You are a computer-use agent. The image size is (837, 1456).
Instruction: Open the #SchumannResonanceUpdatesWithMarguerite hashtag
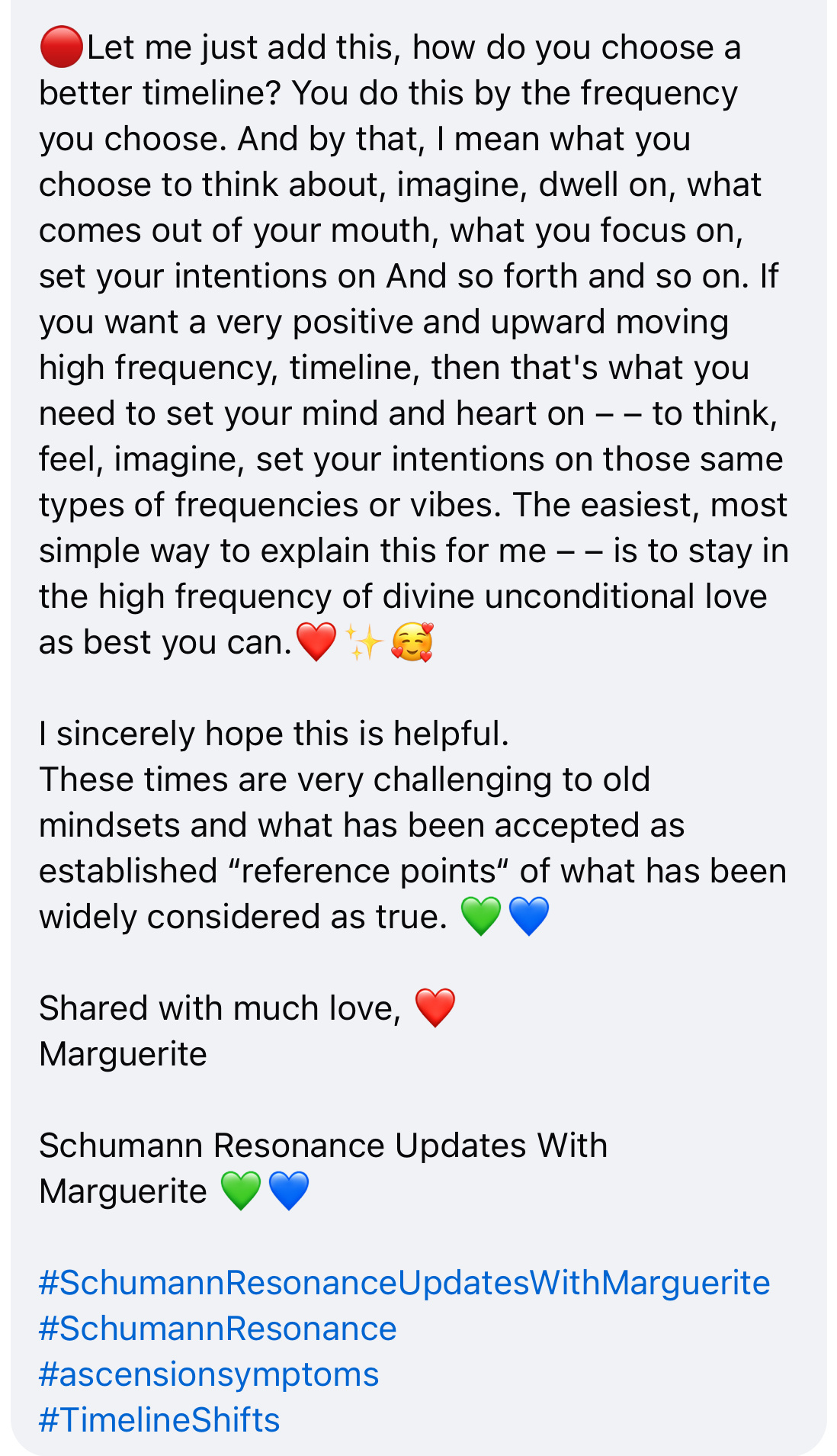tap(405, 1283)
